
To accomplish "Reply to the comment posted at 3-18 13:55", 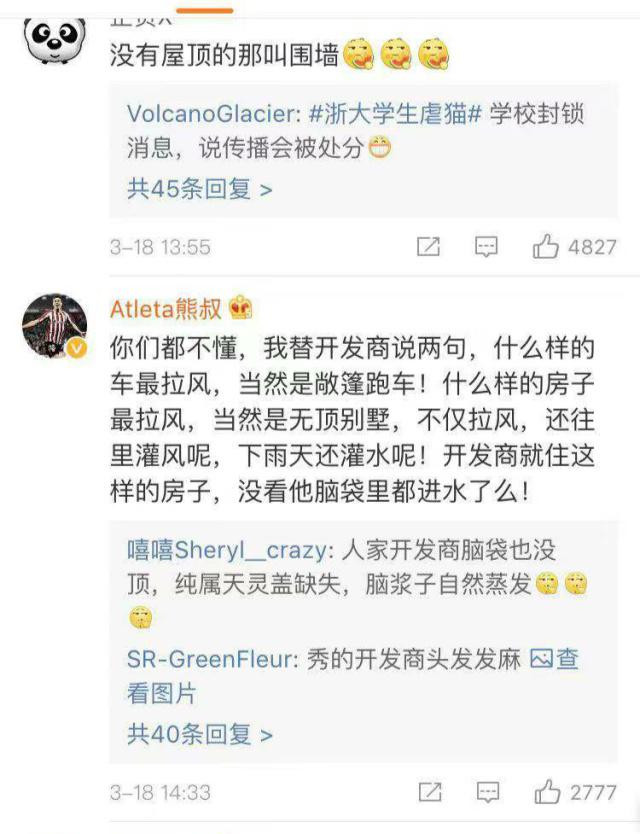I will [x=486, y=247].
